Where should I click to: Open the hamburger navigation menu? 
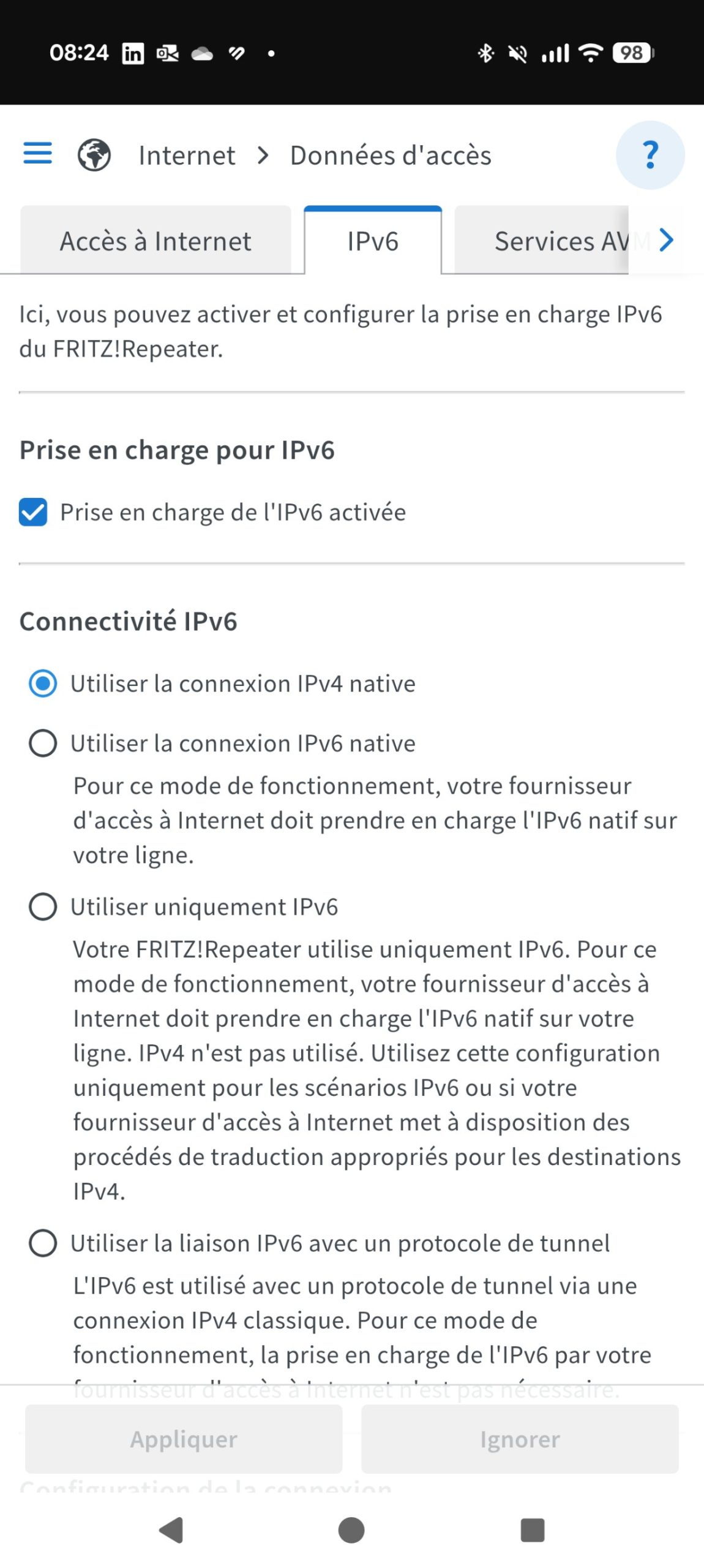37,153
